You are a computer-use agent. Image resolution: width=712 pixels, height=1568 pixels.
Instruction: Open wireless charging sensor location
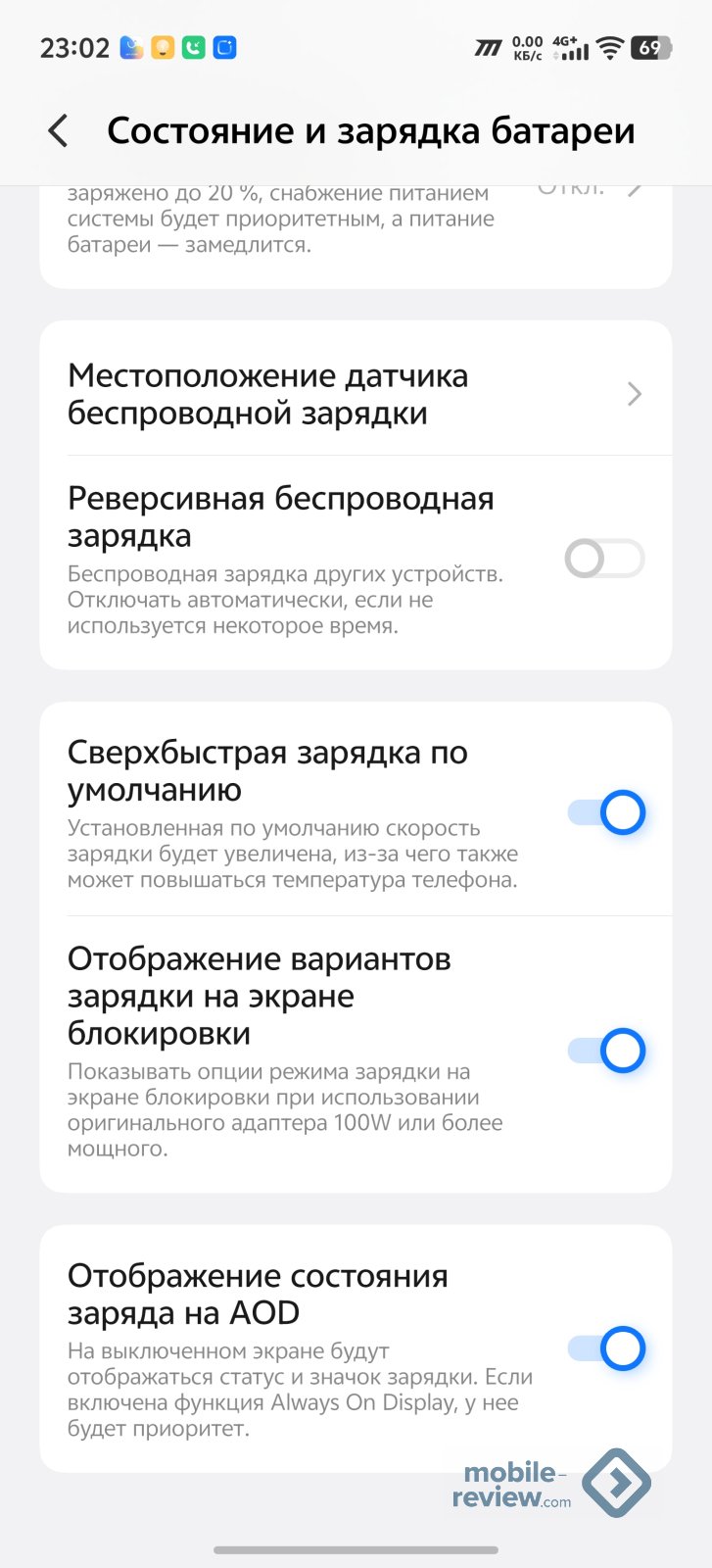tap(355, 394)
